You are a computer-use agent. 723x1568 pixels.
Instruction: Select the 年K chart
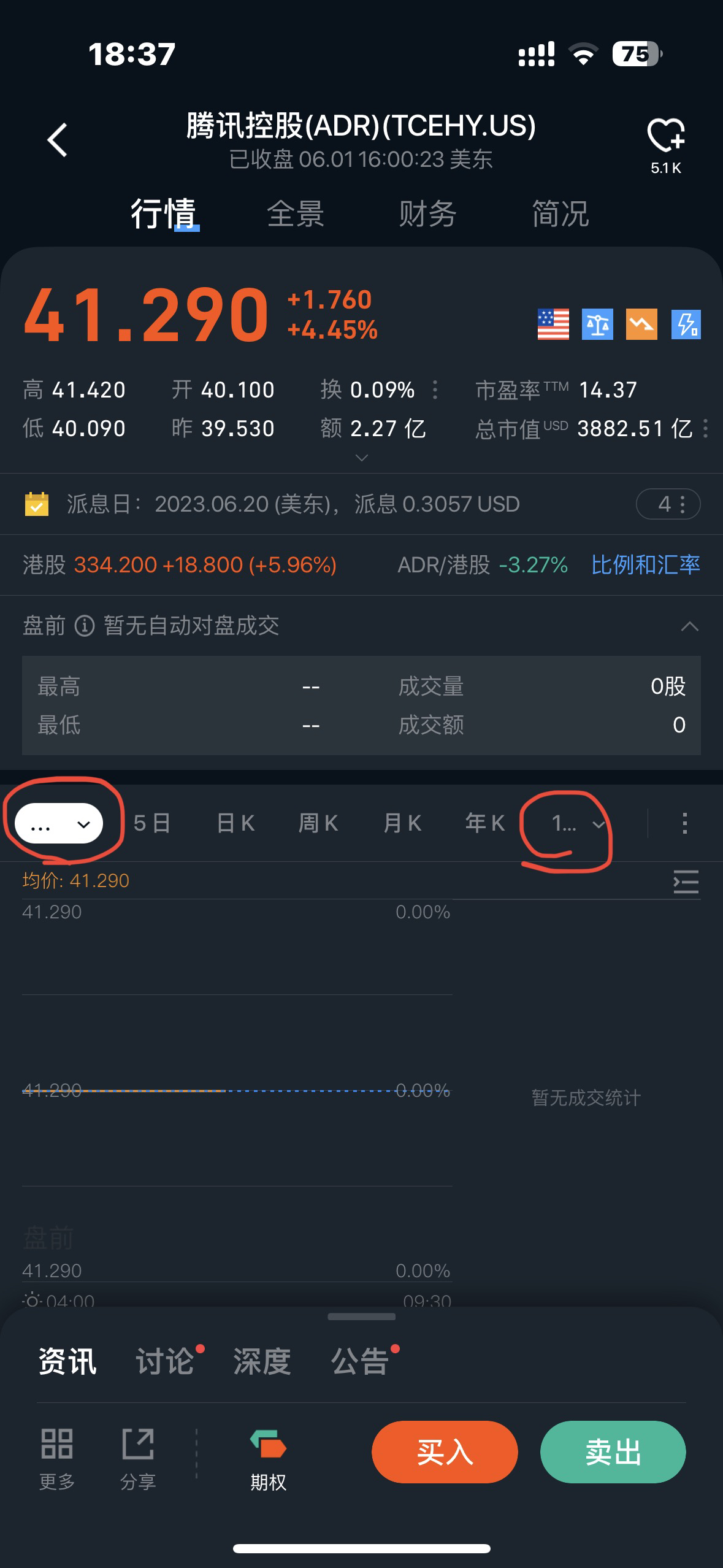click(x=484, y=823)
